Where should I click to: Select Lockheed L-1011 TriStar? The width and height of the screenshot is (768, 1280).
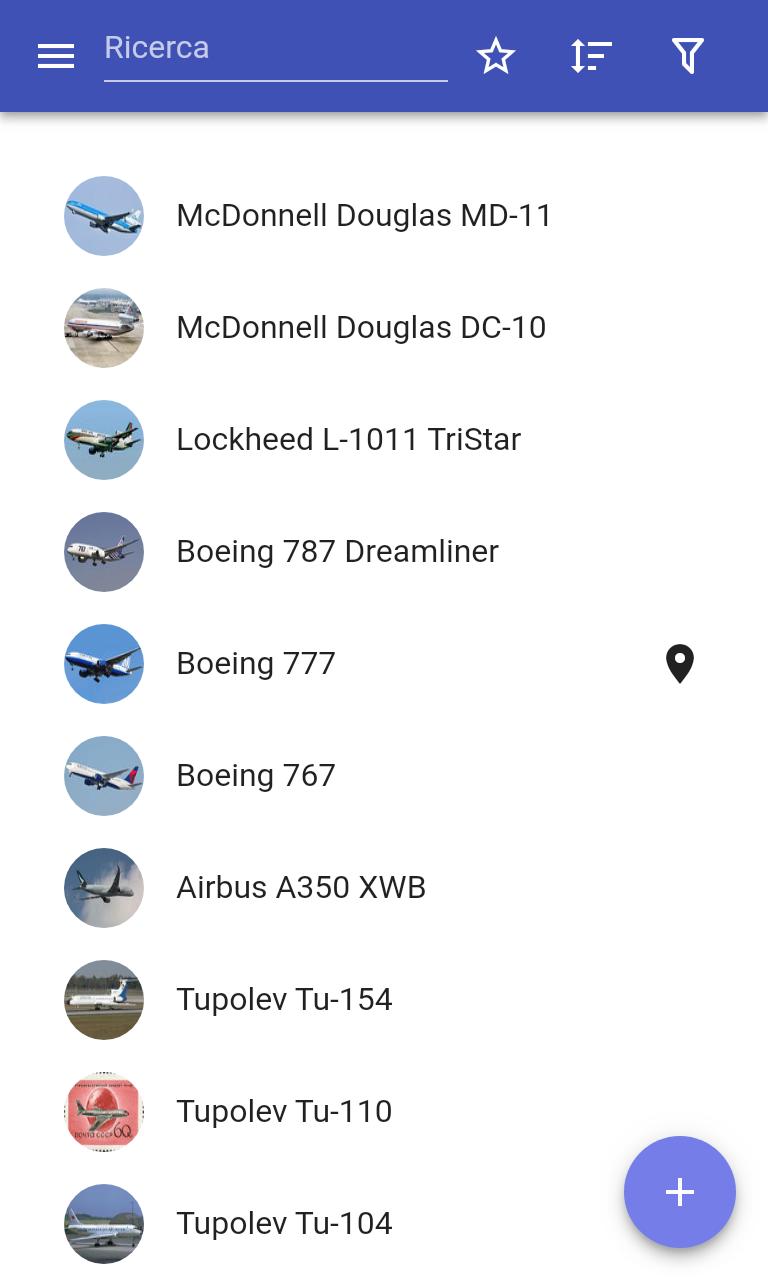coord(384,440)
